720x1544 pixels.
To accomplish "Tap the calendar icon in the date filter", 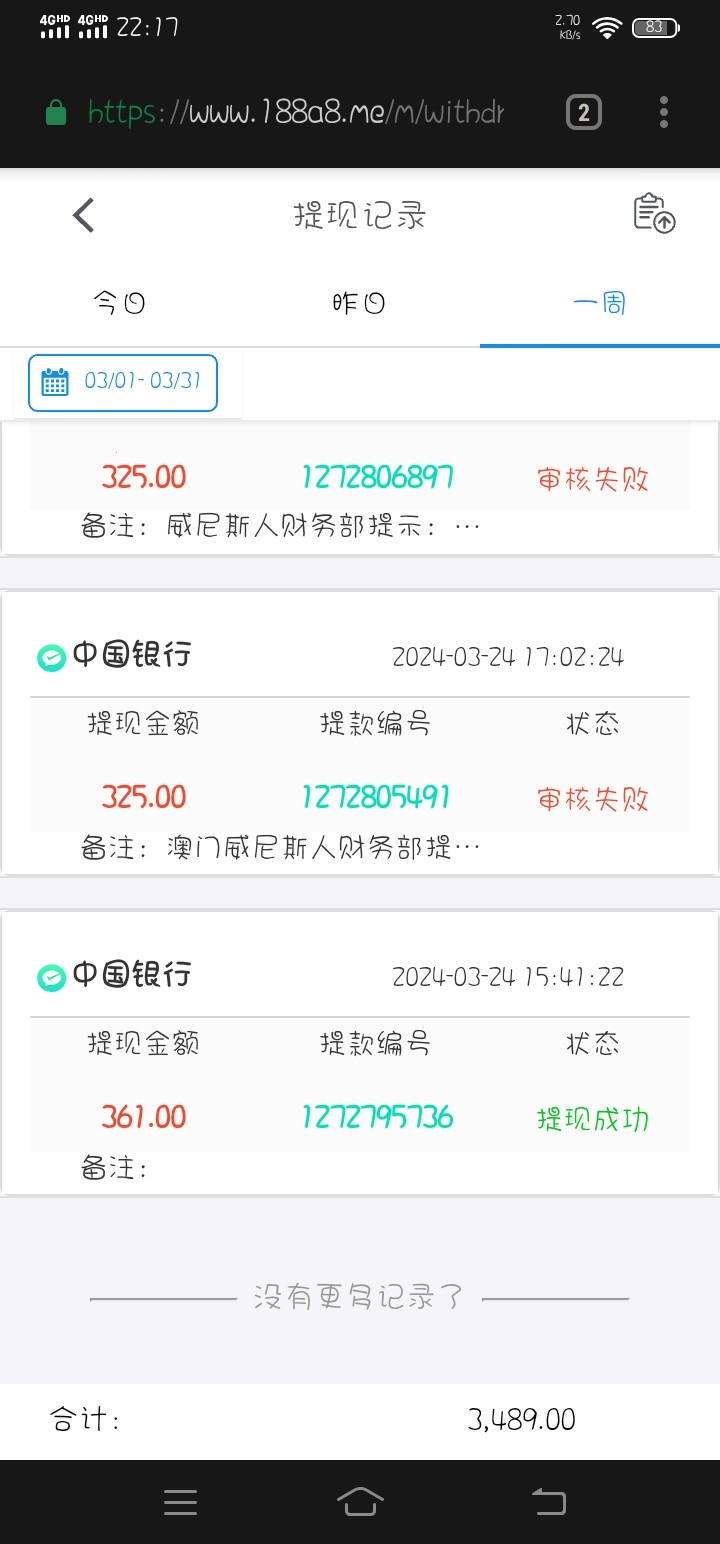I will [57, 382].
